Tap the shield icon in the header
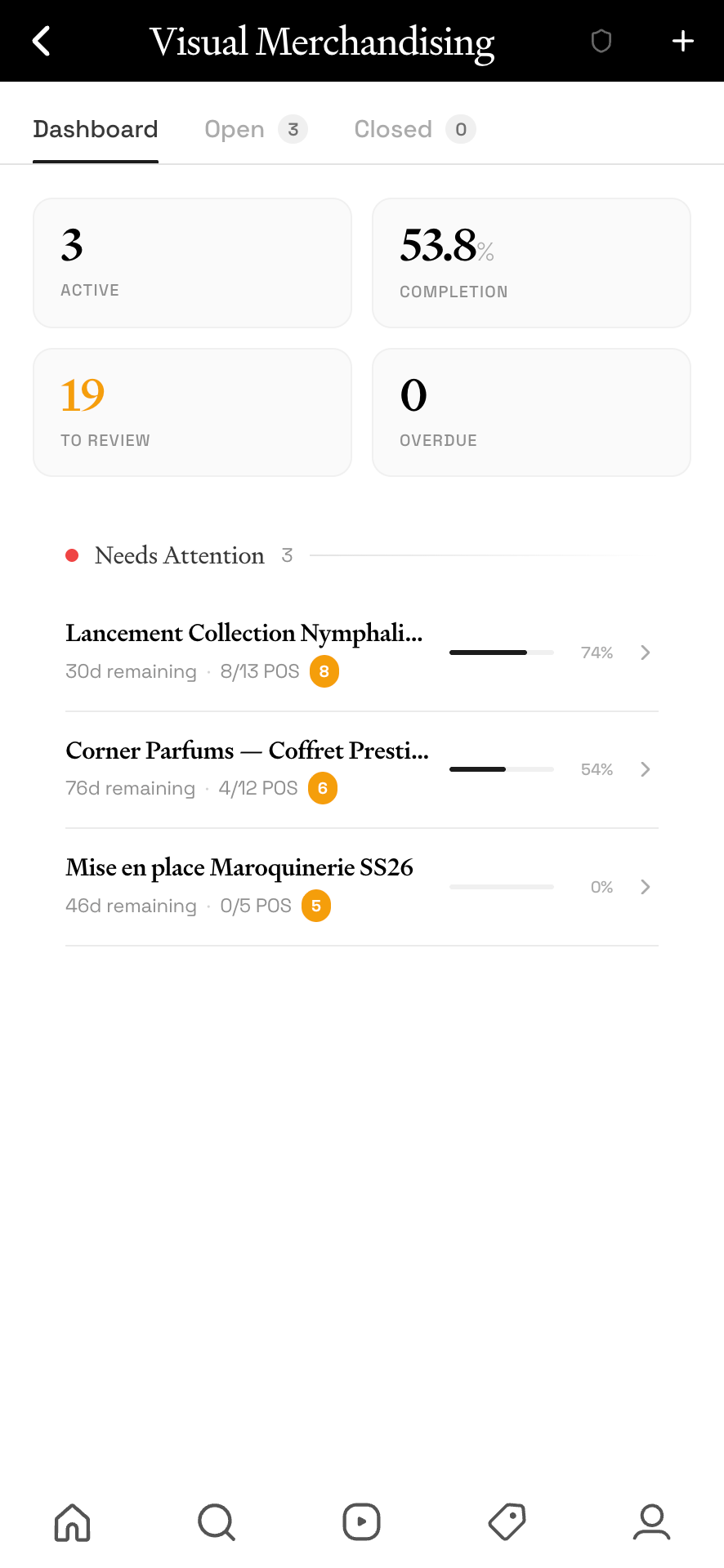 point(601,40)
